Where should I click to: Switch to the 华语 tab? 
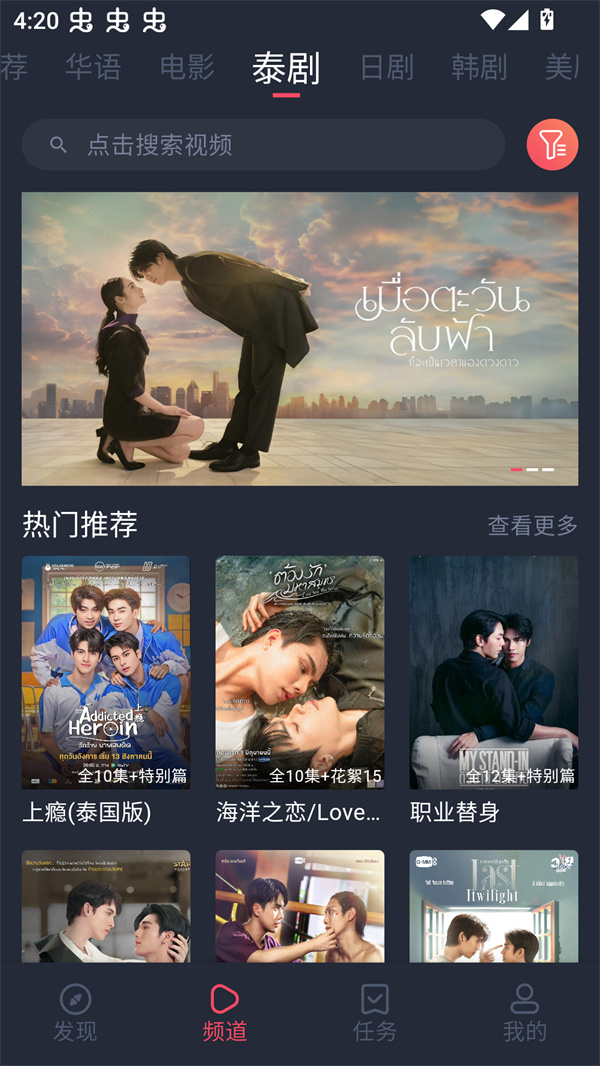[93, 67]
